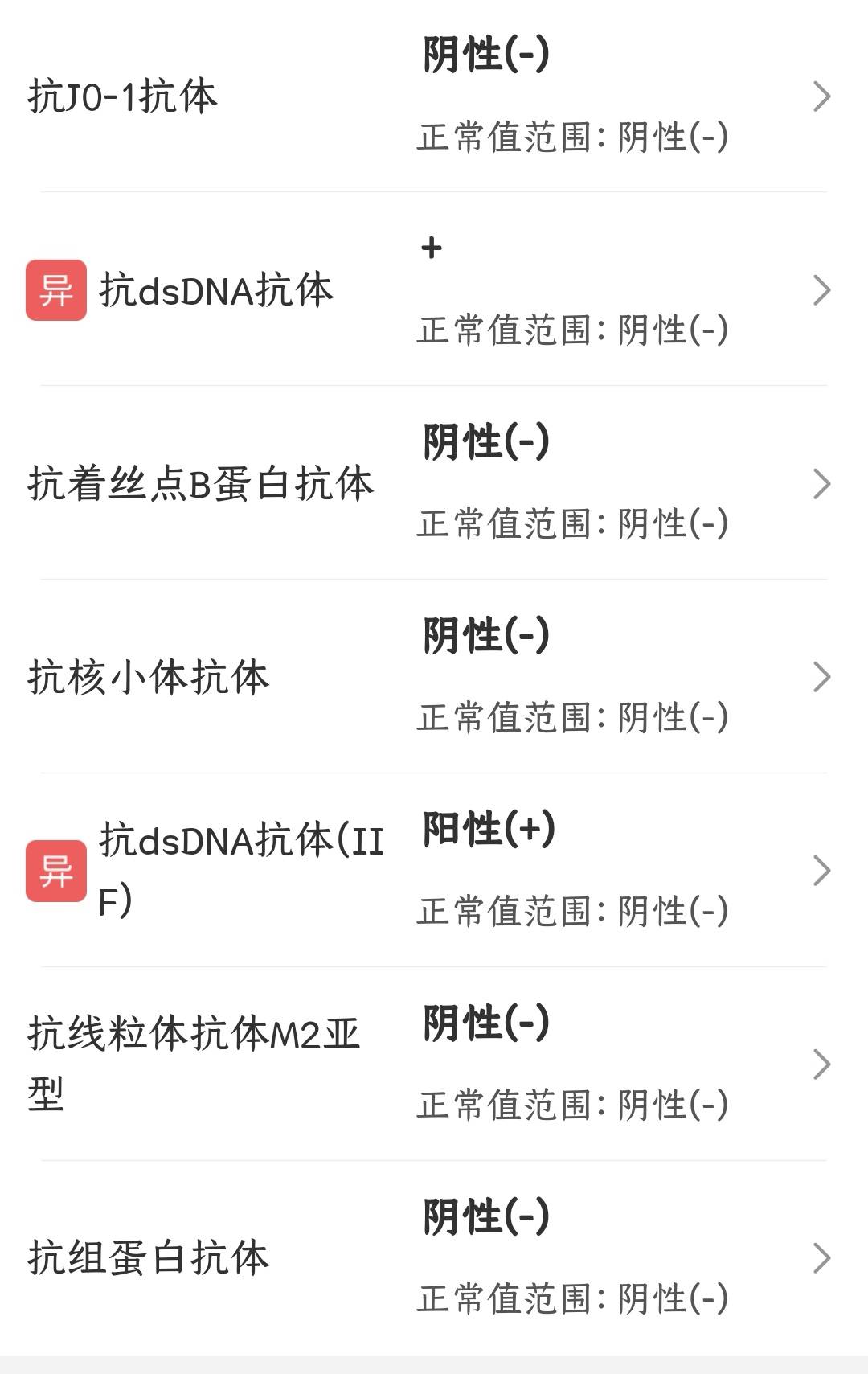The width and height of the screenshot is (868, 1374).
Task: Open chevron for 抗组蛋白抗体
Action: click(x=821, y=1258)
